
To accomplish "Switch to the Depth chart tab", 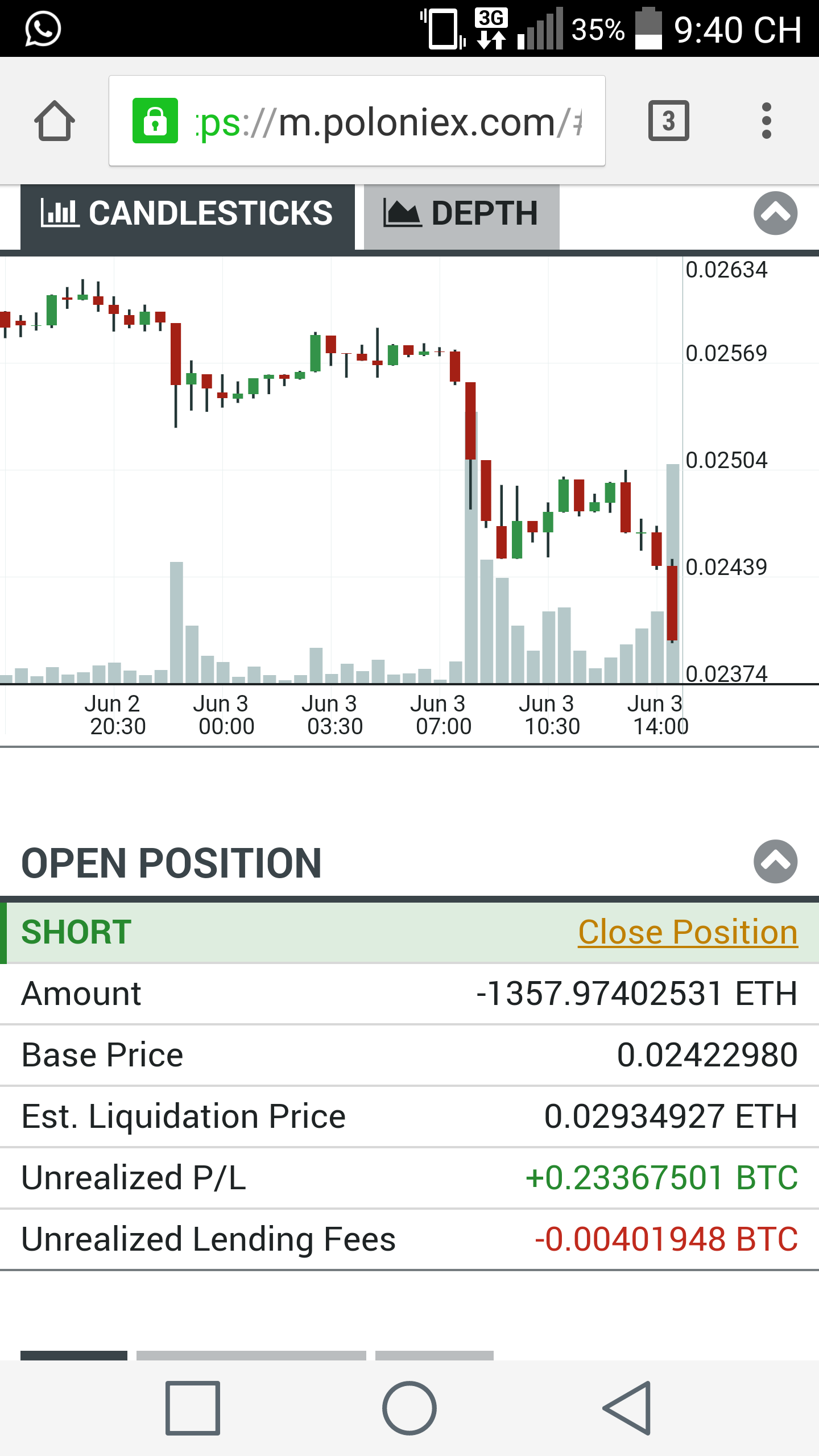I will tap(461, 215).
